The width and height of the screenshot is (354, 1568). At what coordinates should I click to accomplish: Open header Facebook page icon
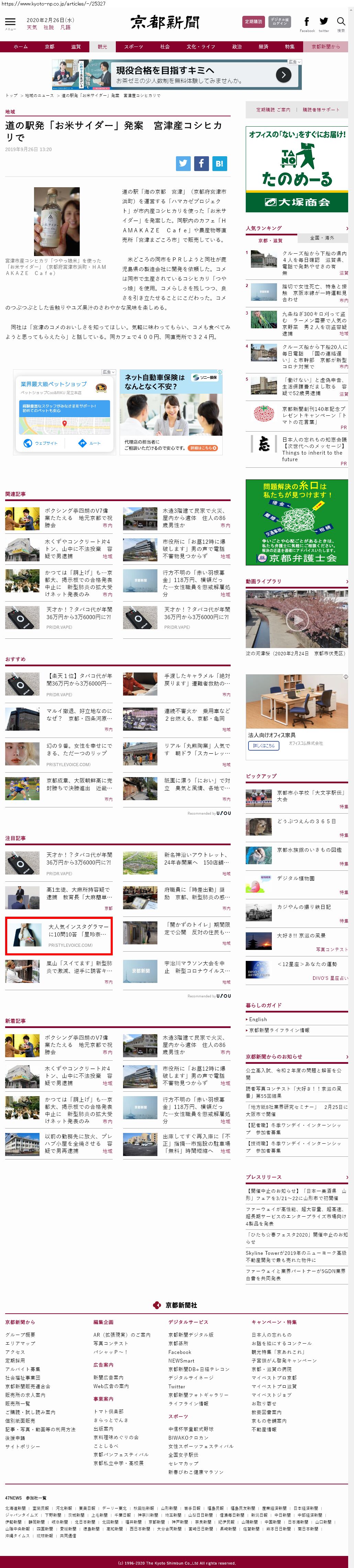click(x=307, y=22)
